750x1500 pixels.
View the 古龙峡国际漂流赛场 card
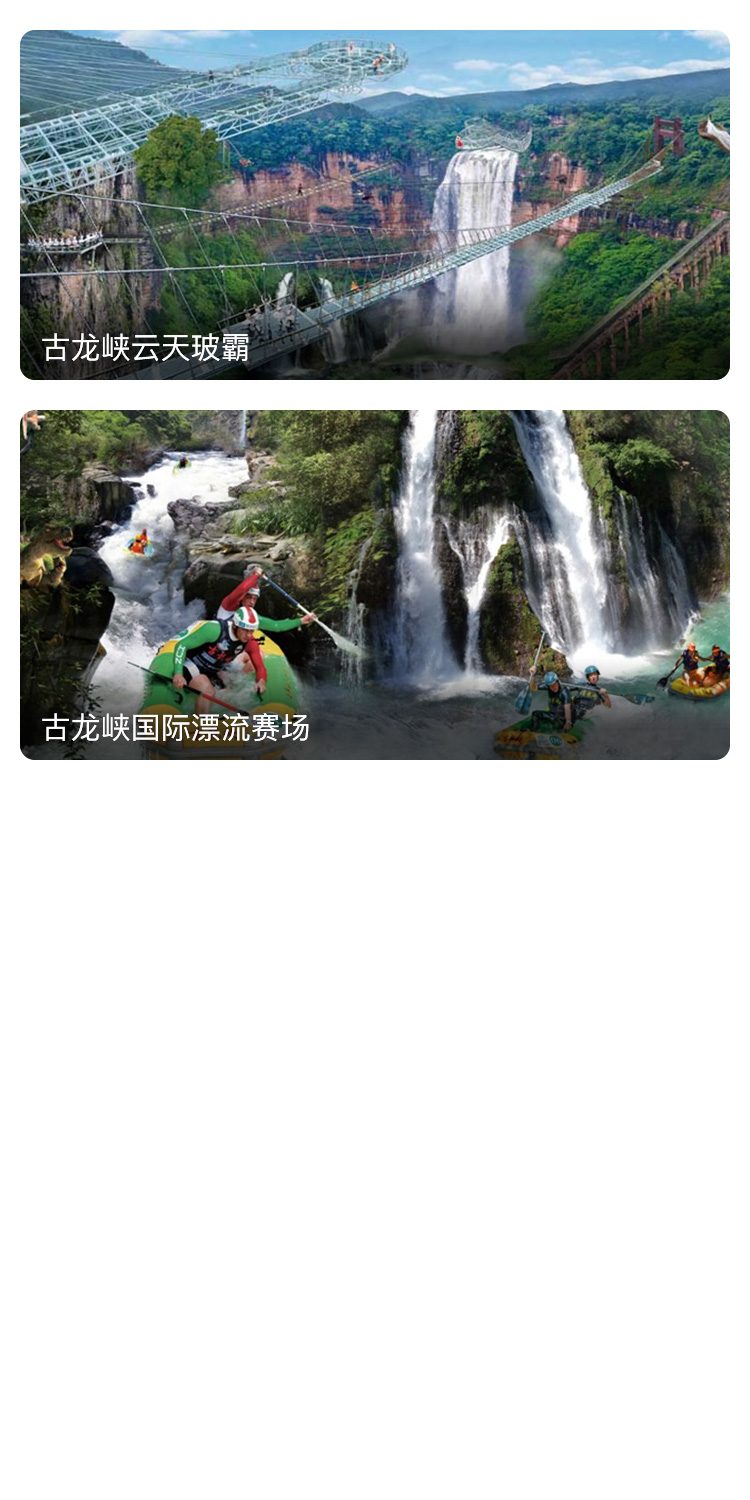pyautogui.click(x=375, y=585)
